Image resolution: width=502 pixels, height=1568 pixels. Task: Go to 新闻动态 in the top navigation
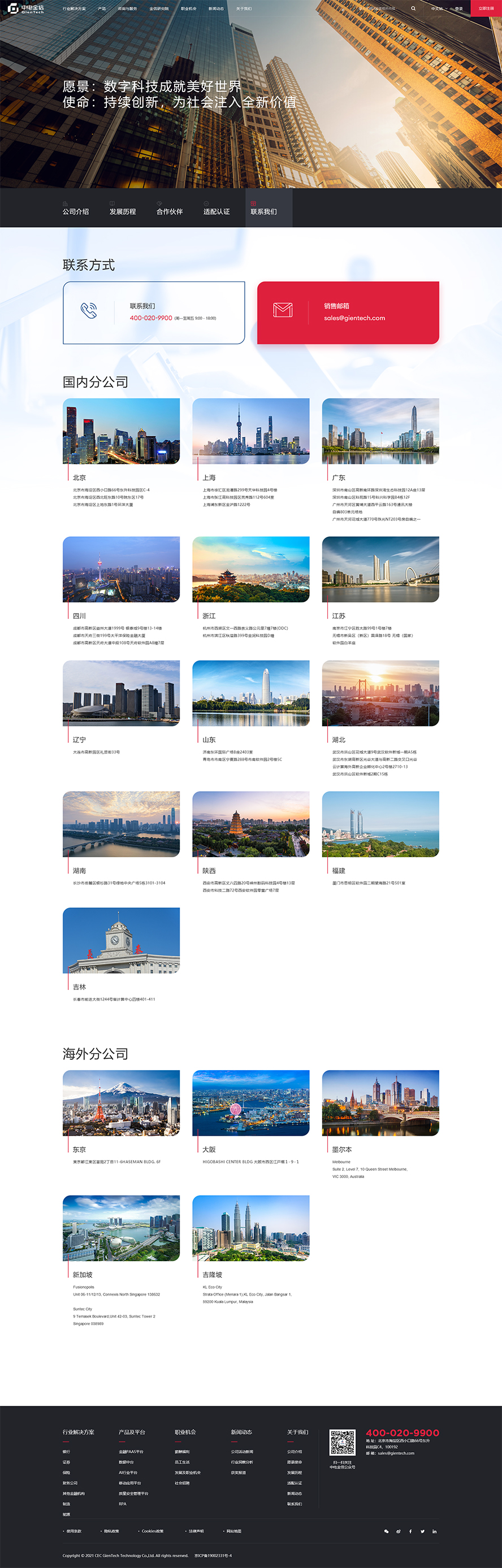pyautogui.click(x=217, y=8)
